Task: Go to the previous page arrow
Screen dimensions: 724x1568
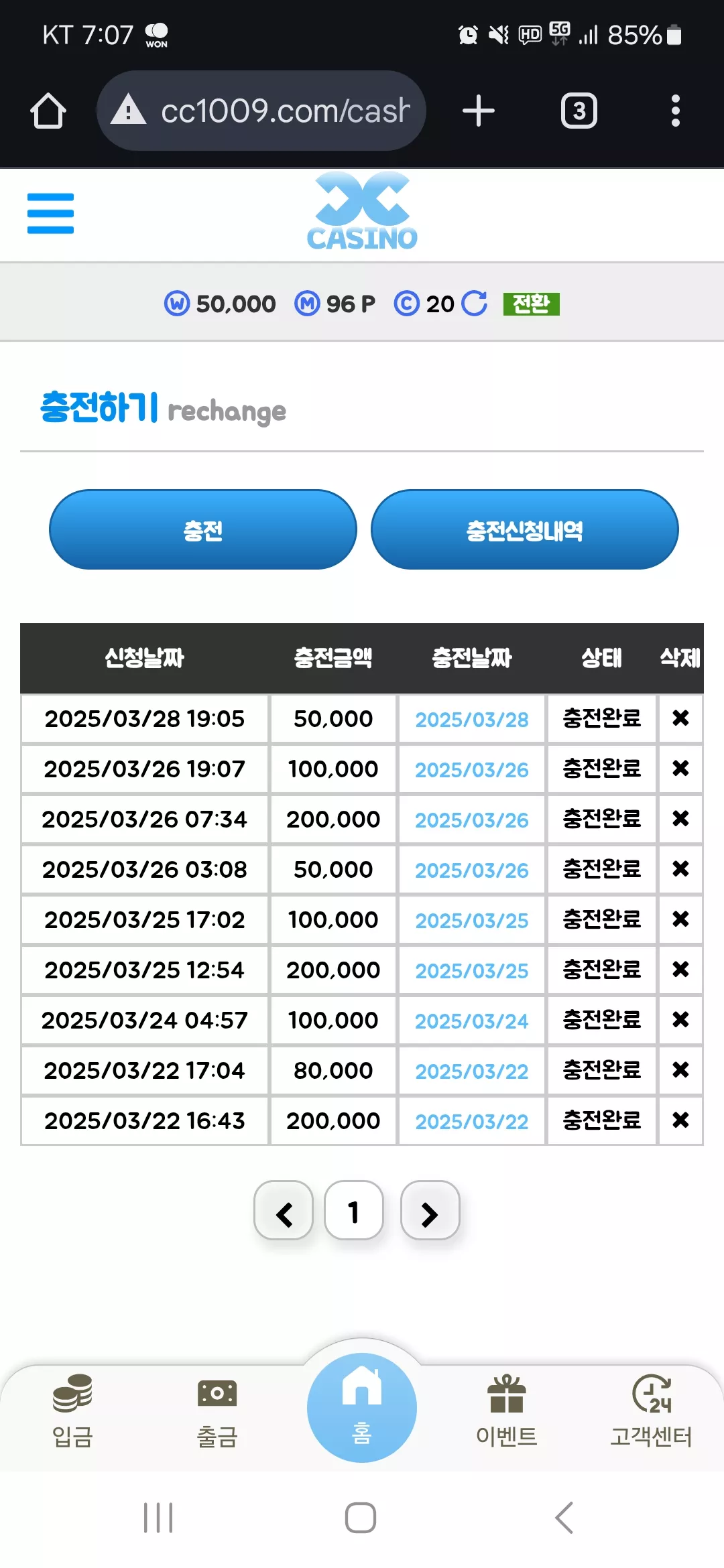Action: 284,1210
